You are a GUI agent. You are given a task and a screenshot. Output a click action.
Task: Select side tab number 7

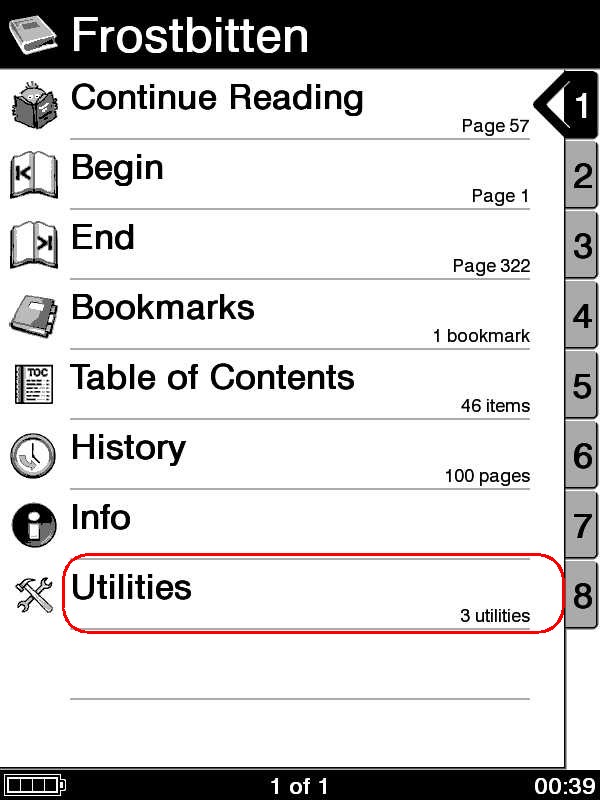click(582, 526)
